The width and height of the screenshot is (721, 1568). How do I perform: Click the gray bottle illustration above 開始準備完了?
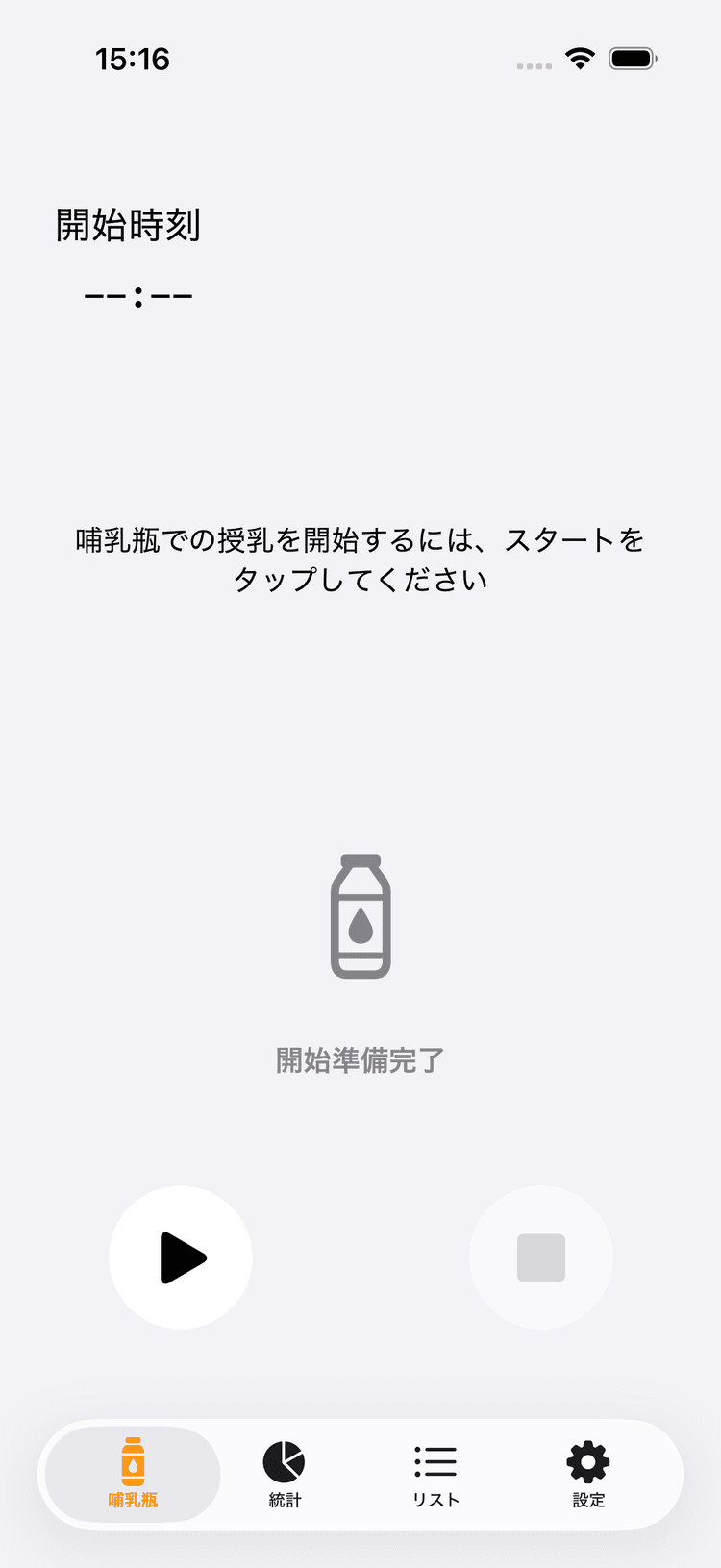point(360,916)
